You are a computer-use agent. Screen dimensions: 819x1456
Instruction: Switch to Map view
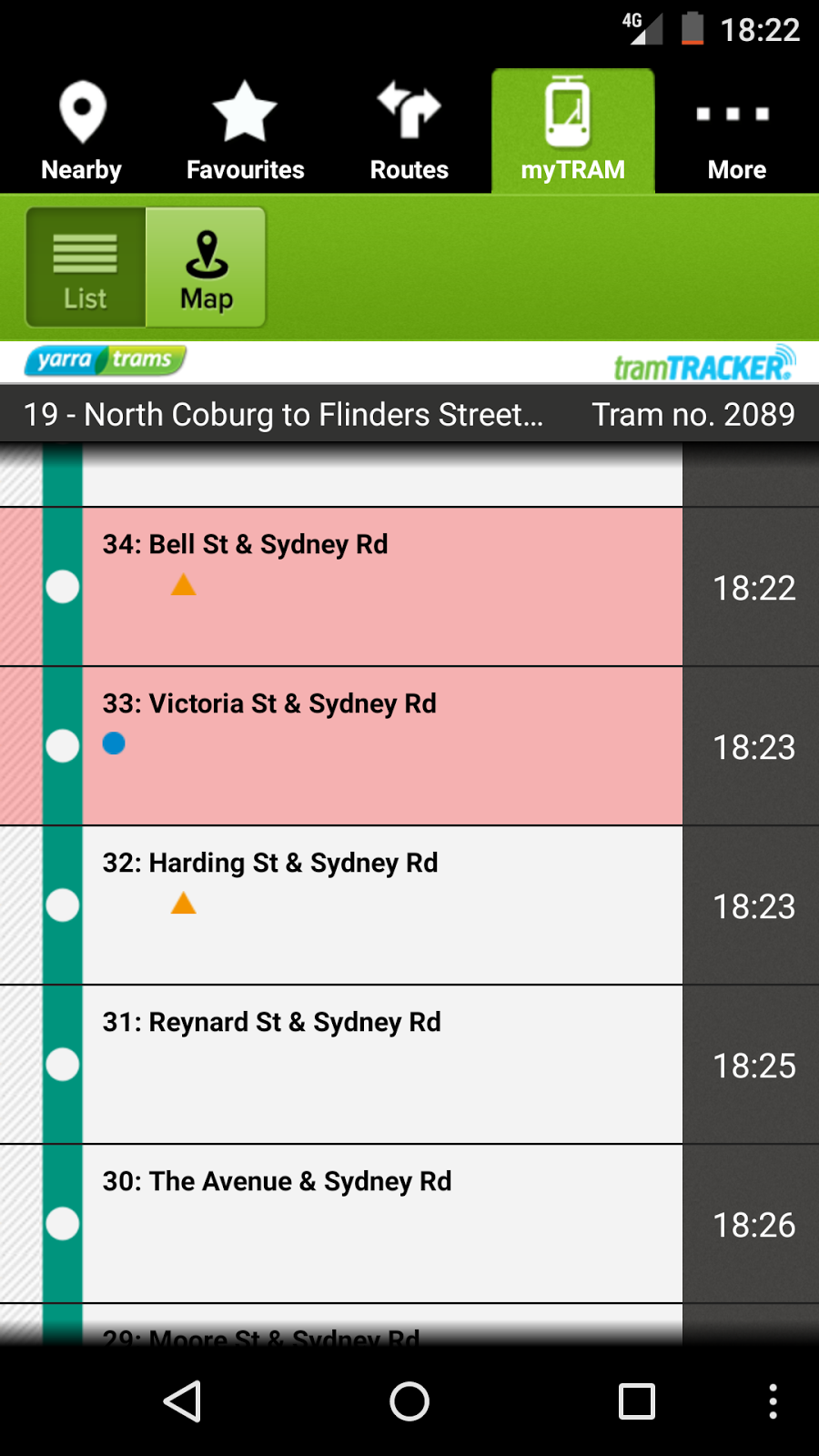pyautogui.click(x=207, y=268)
